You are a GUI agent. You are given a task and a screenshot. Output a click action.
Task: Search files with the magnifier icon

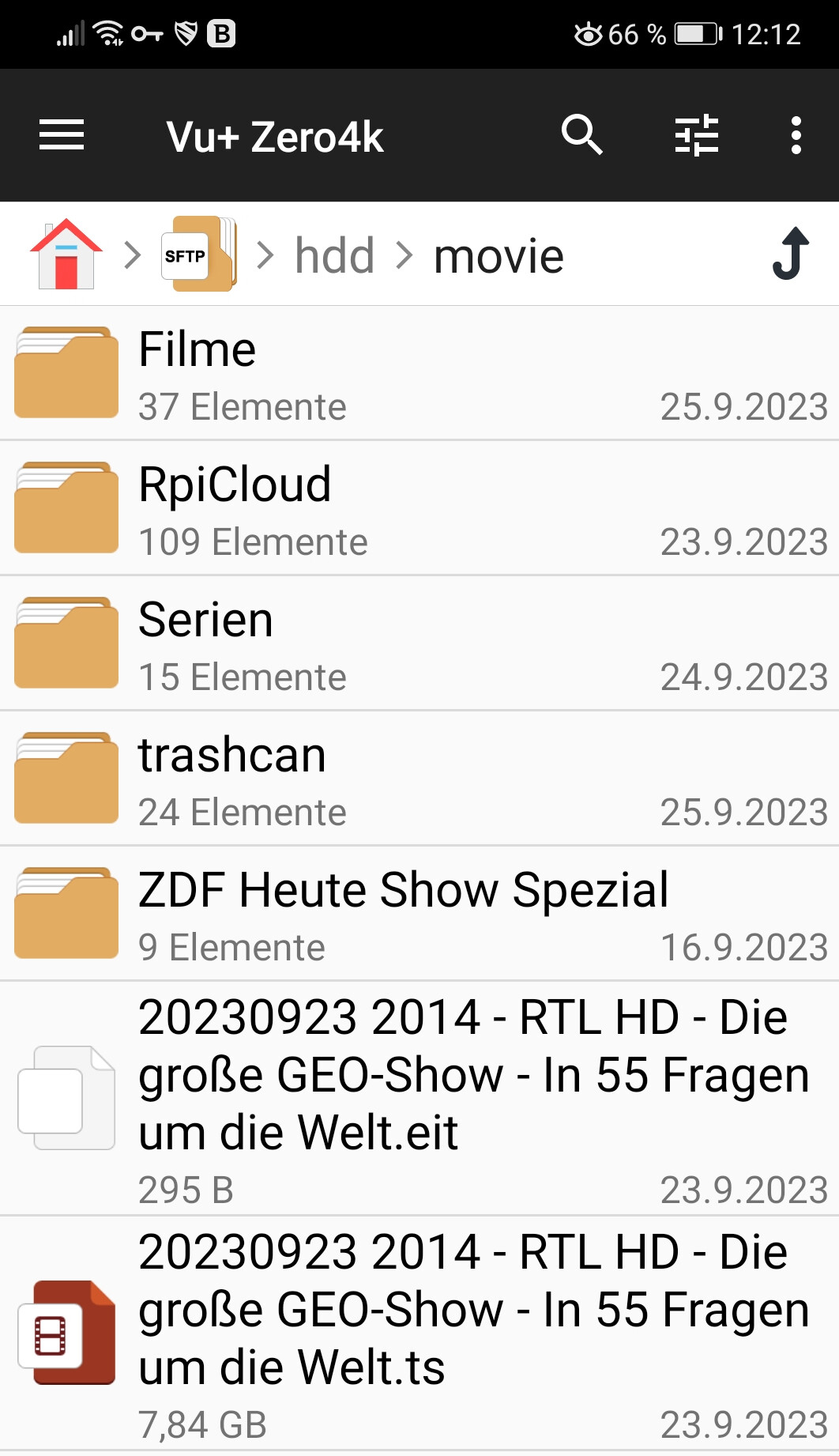click(x=582, y=135)
